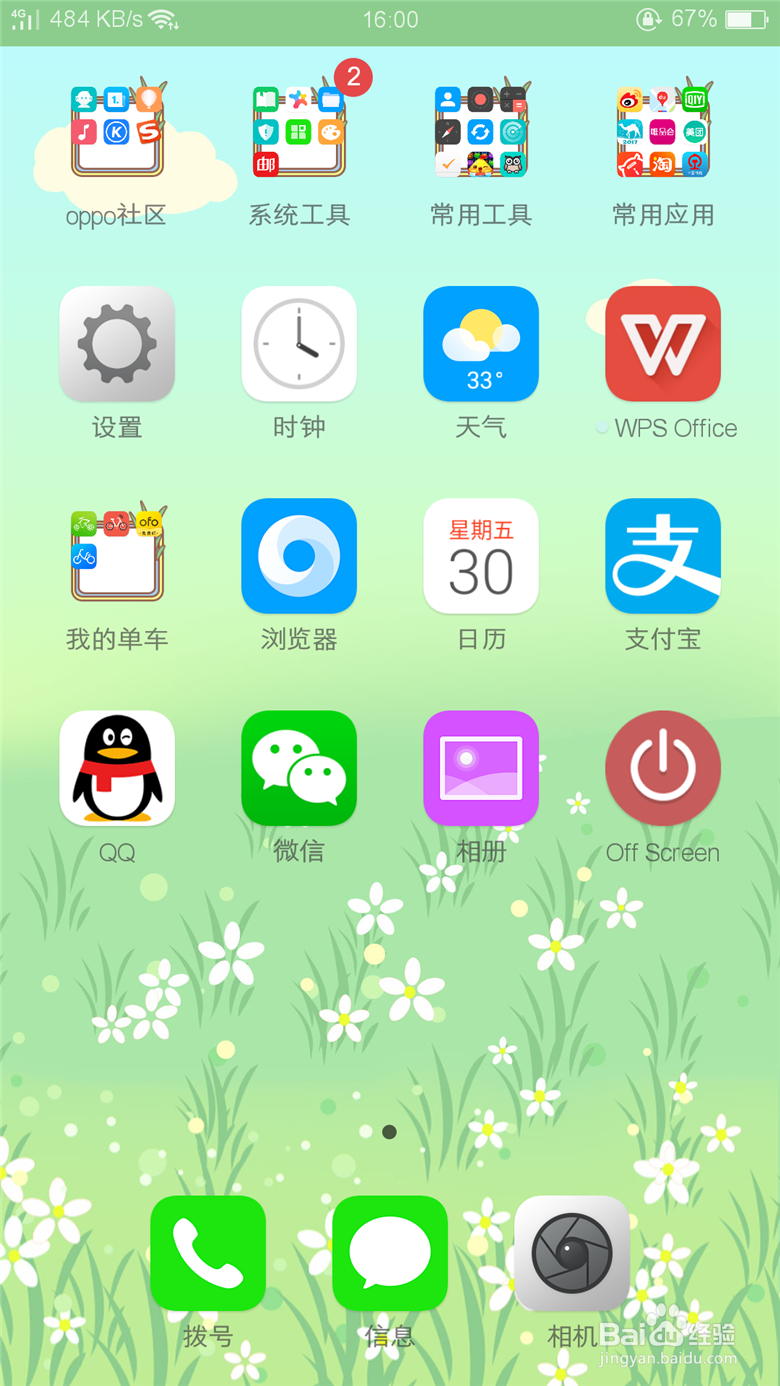
Task: Open the 微信 WeChat app
Action: 299,769
